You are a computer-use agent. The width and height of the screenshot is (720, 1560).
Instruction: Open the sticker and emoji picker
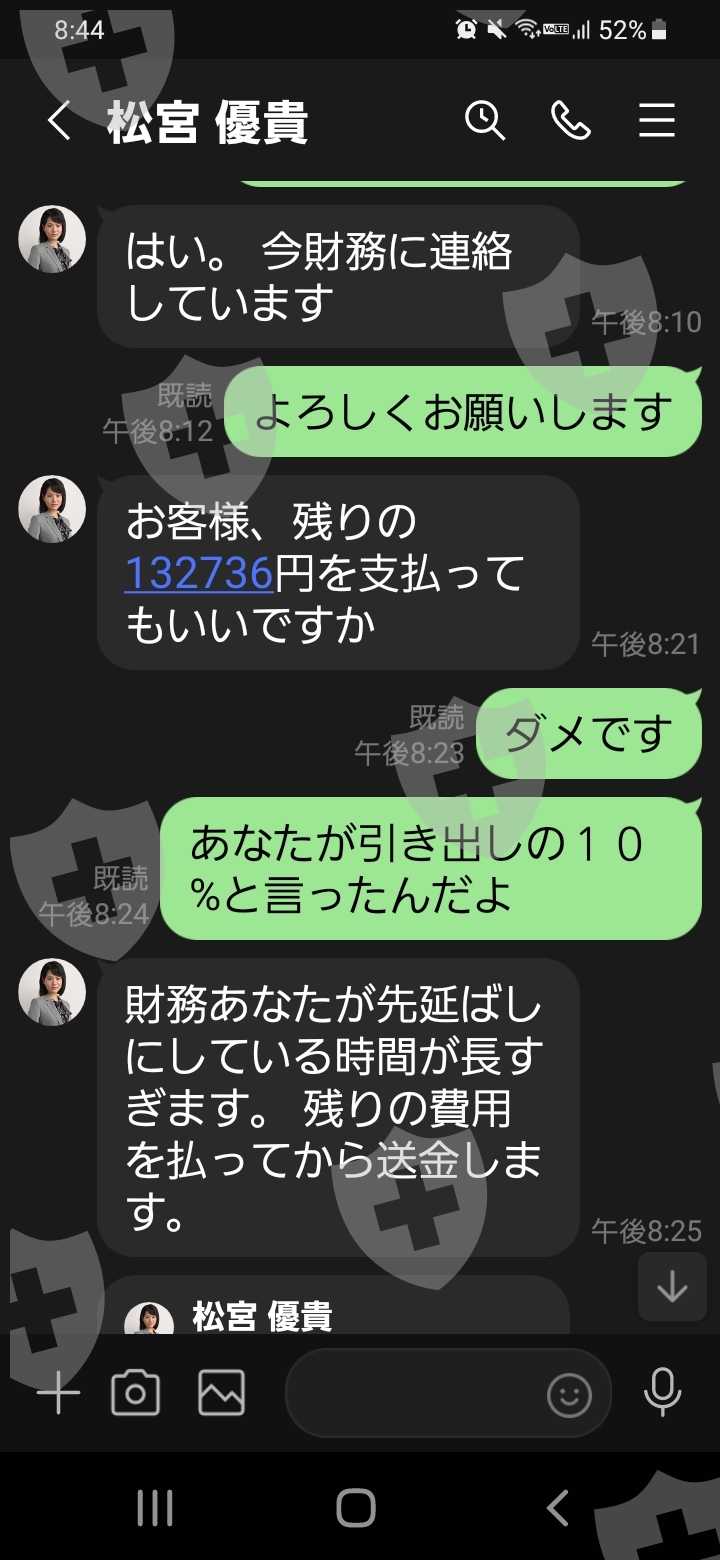click(x=569, y=1395)
